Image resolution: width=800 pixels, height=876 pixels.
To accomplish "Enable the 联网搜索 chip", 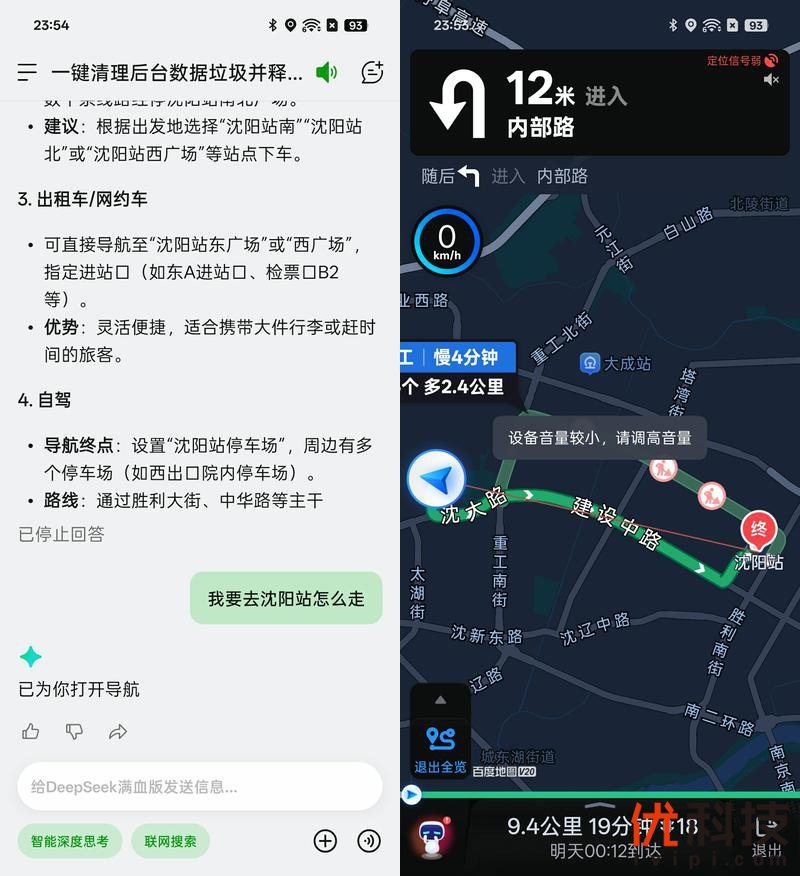I will pyautogui.click(x=171, y=841).
